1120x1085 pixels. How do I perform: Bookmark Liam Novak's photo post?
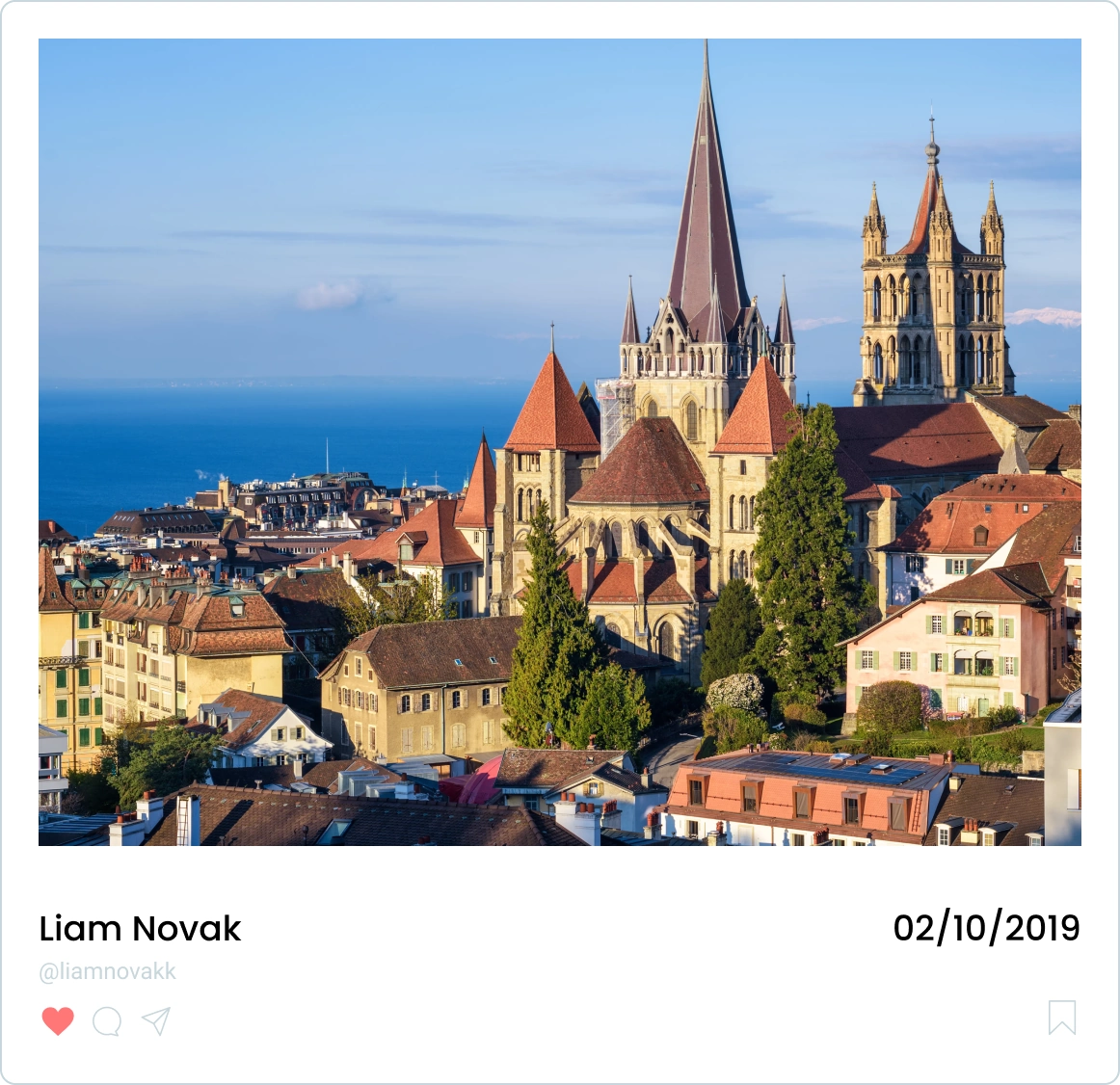(1061, 1018)
